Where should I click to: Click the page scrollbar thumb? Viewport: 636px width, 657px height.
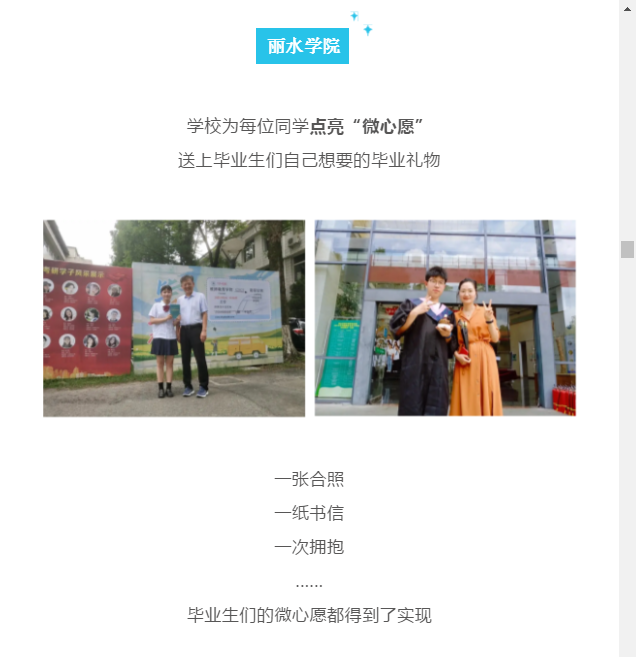(x=627, y=249)
